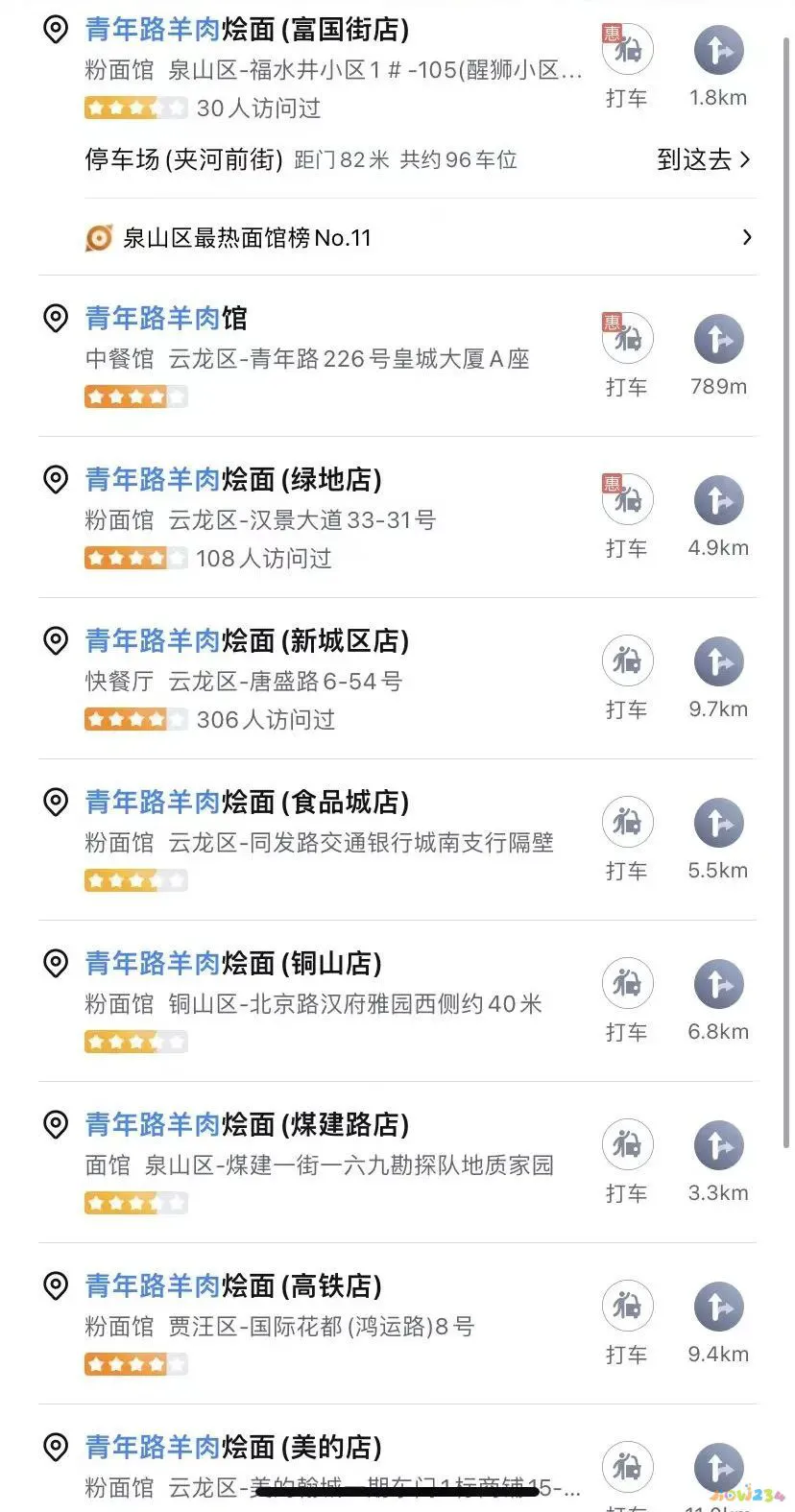The height and width of the screenshot is (1512, 795).
Task: Tap the 打车 icon for 高铁店
Action: pos(627,1306)
